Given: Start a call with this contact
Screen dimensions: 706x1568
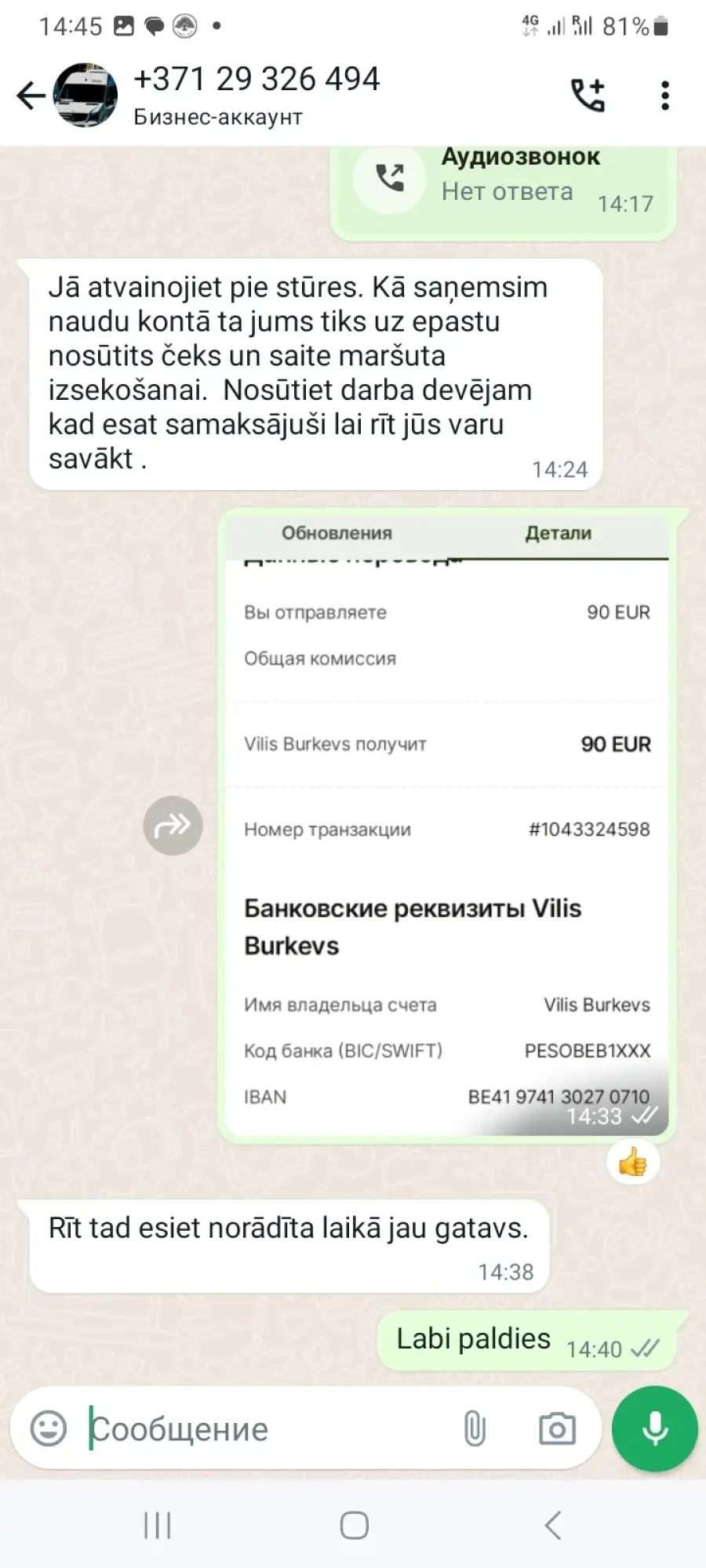Looking at the screenshot, I should point(588,96).
